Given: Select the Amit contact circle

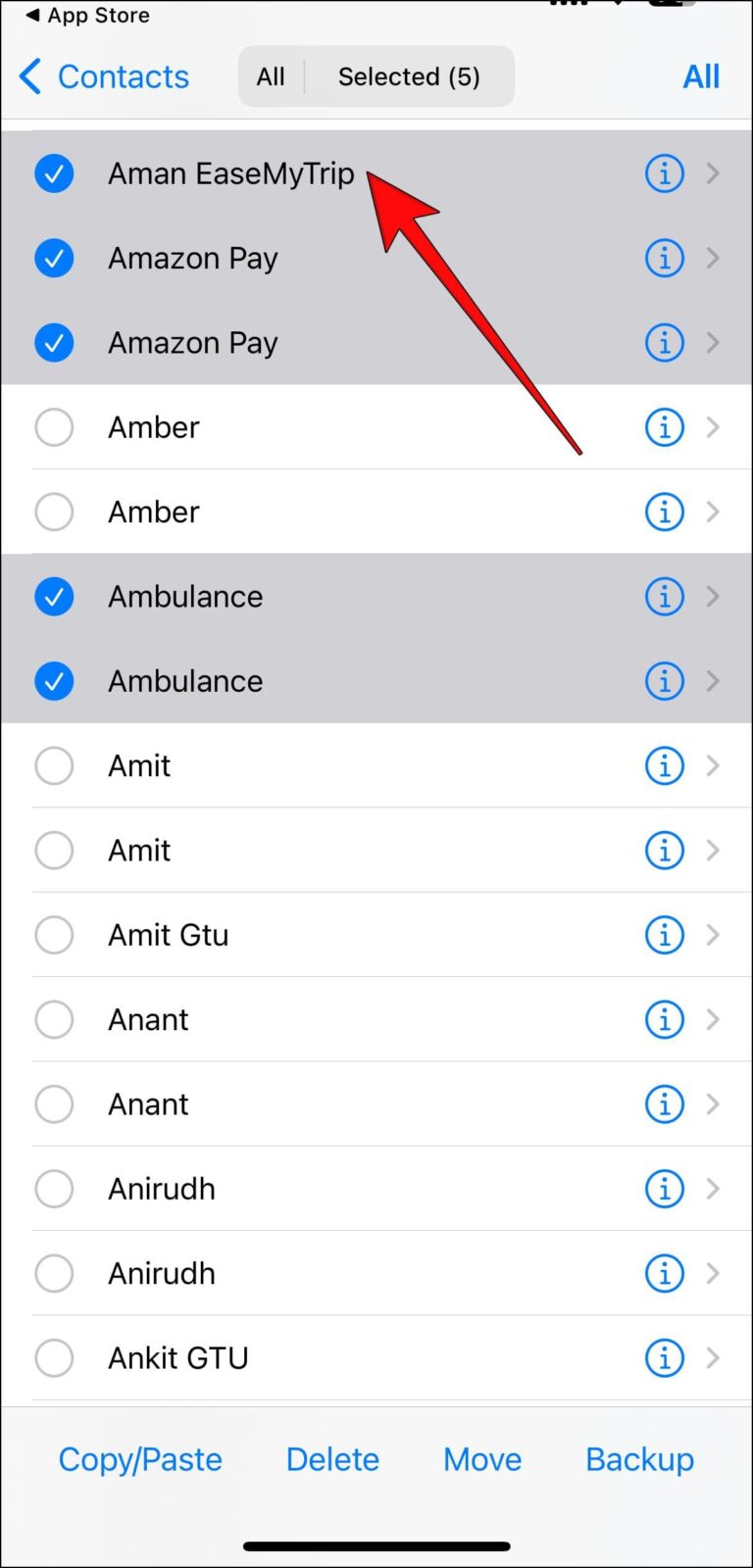Looking at the screenshot, I should pos(54,765).
